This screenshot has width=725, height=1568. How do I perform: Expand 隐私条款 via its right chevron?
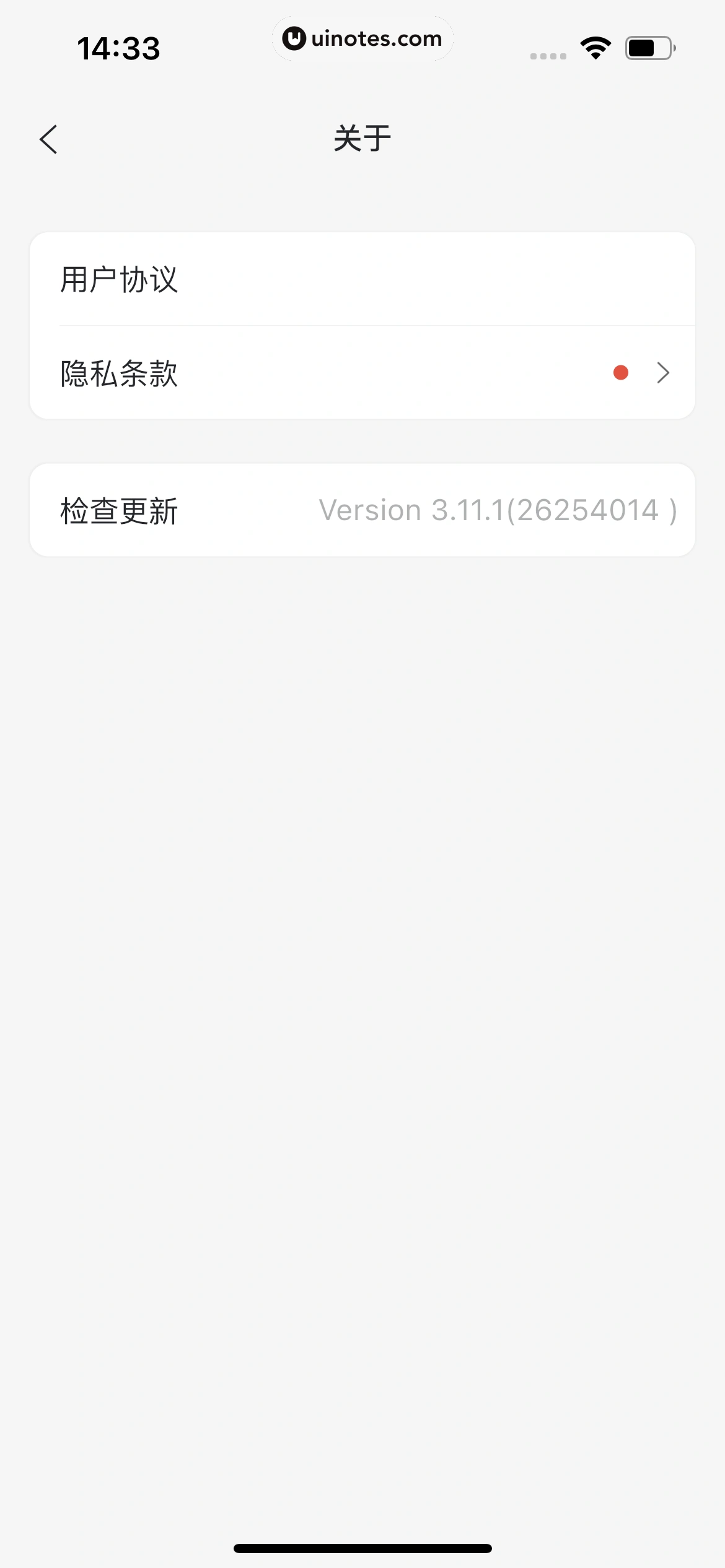(x=664, y=372)
